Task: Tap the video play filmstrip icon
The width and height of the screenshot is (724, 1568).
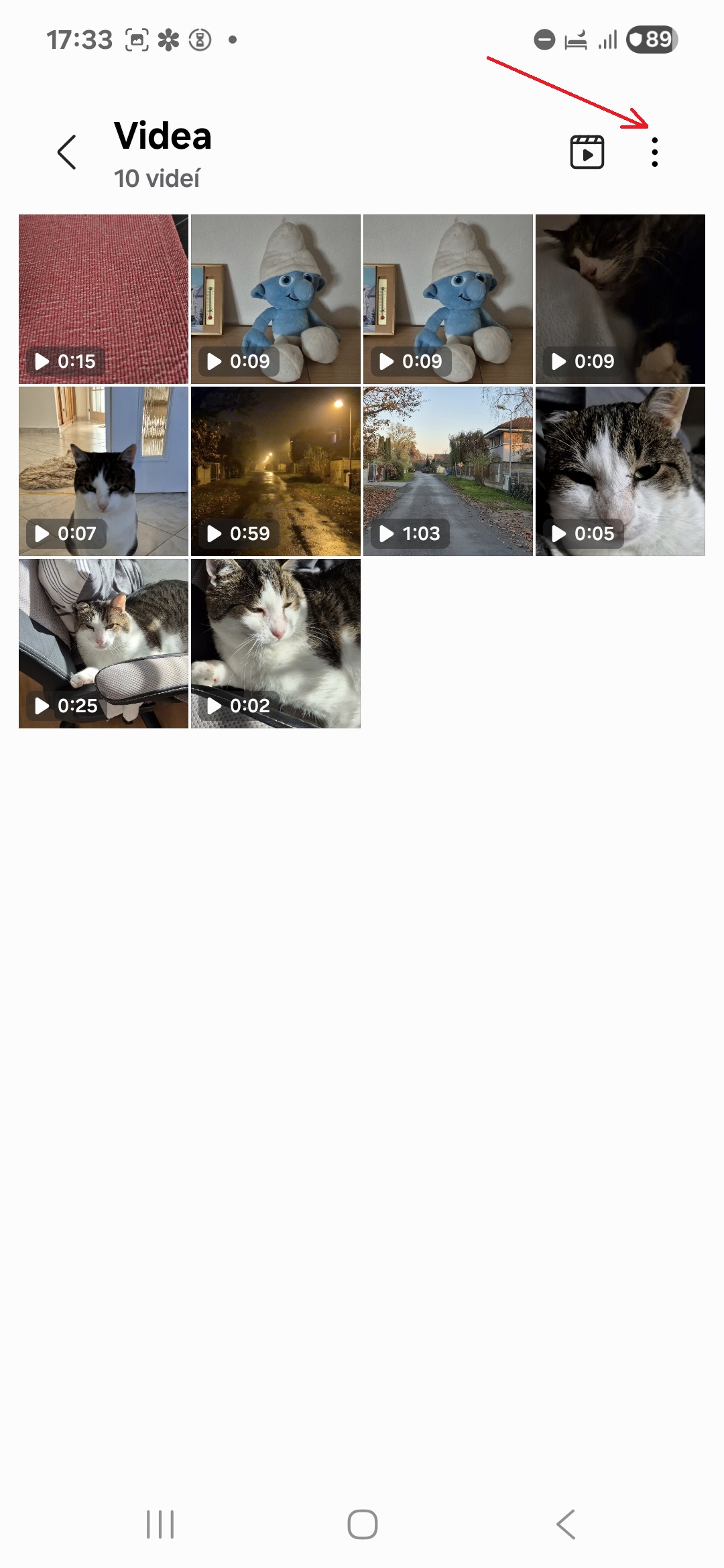Action: pos(587,152)
